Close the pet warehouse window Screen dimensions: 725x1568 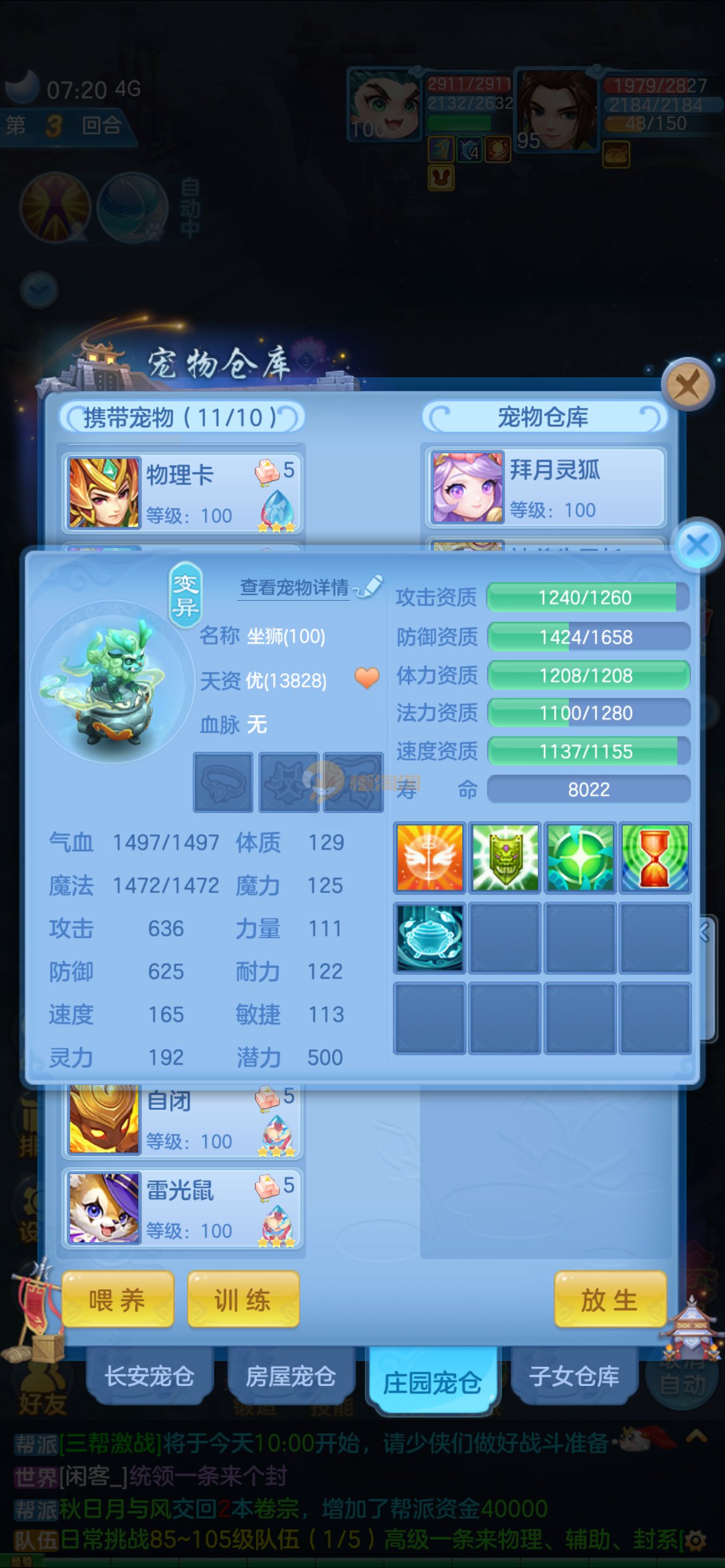(x=688, y=385)
